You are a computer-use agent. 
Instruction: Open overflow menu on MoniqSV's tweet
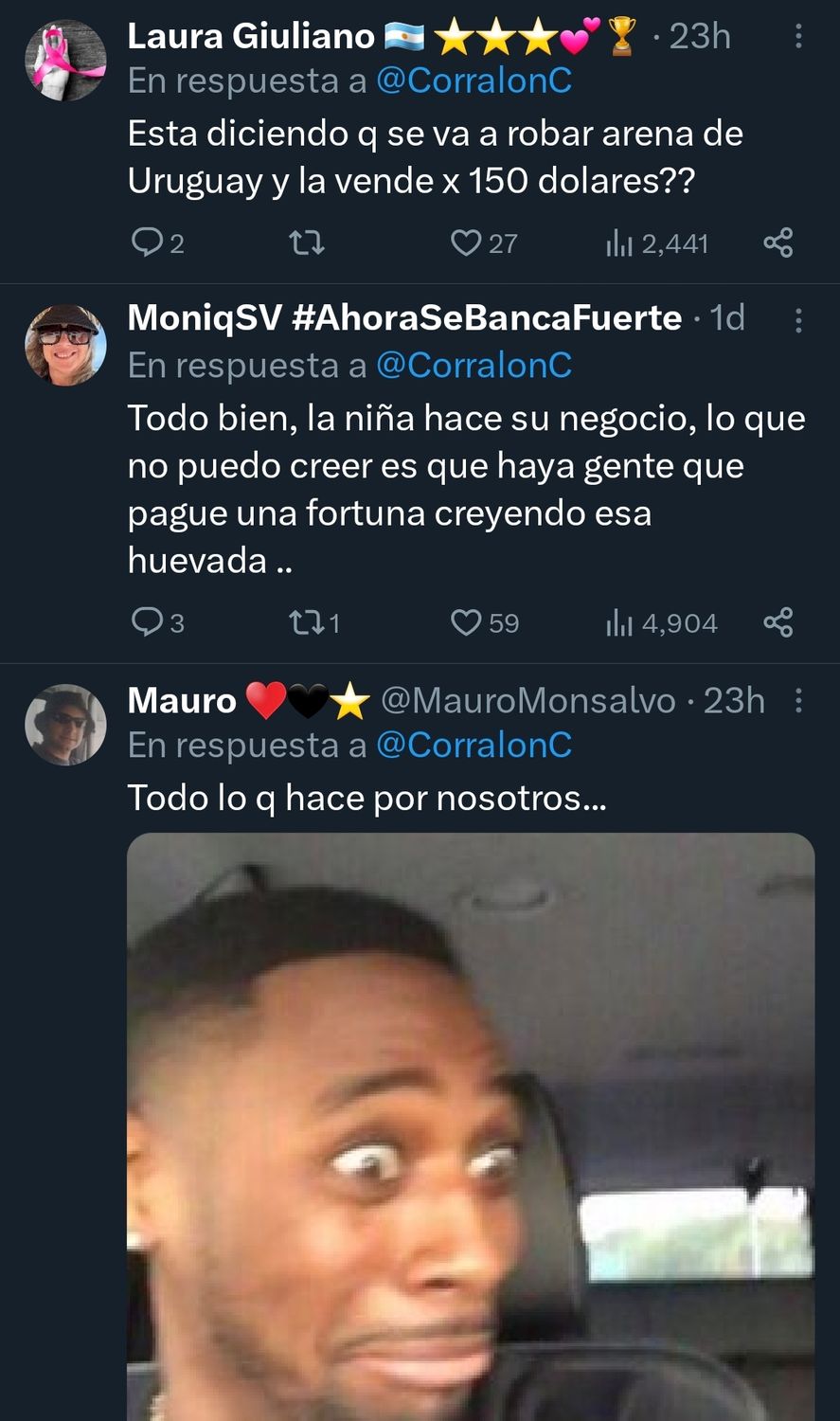[x=798, y=320]
